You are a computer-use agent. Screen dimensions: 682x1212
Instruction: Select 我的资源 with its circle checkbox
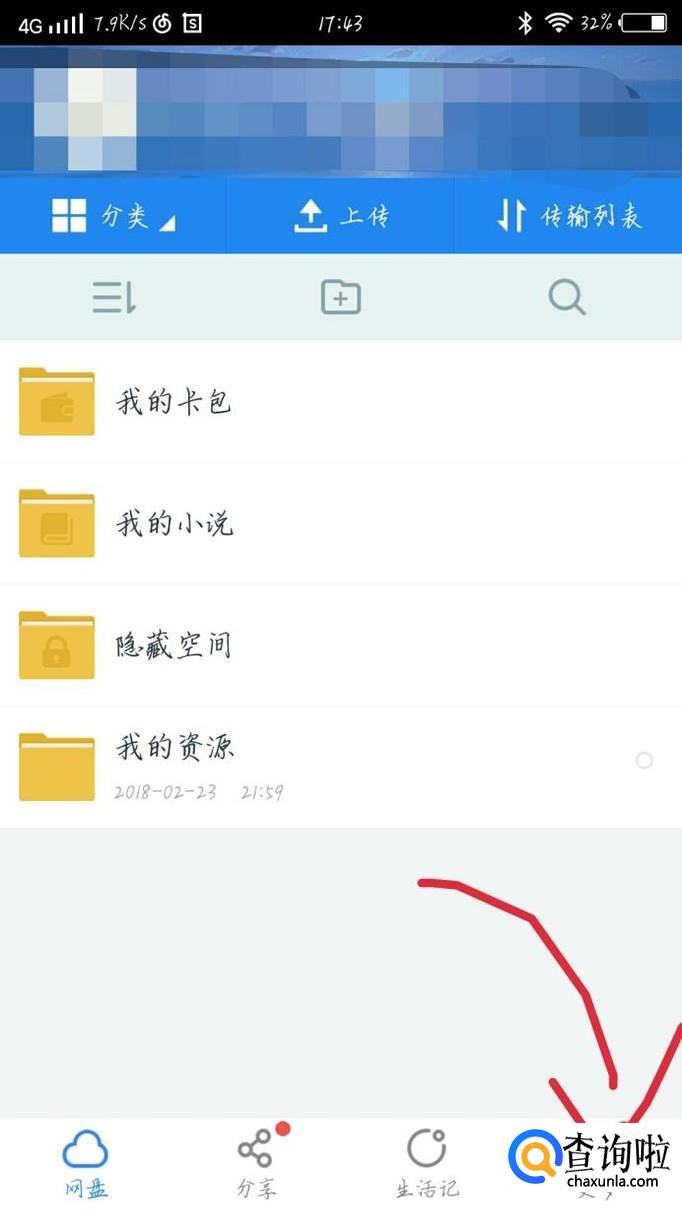pyautogui.click(x=644, y=761)
